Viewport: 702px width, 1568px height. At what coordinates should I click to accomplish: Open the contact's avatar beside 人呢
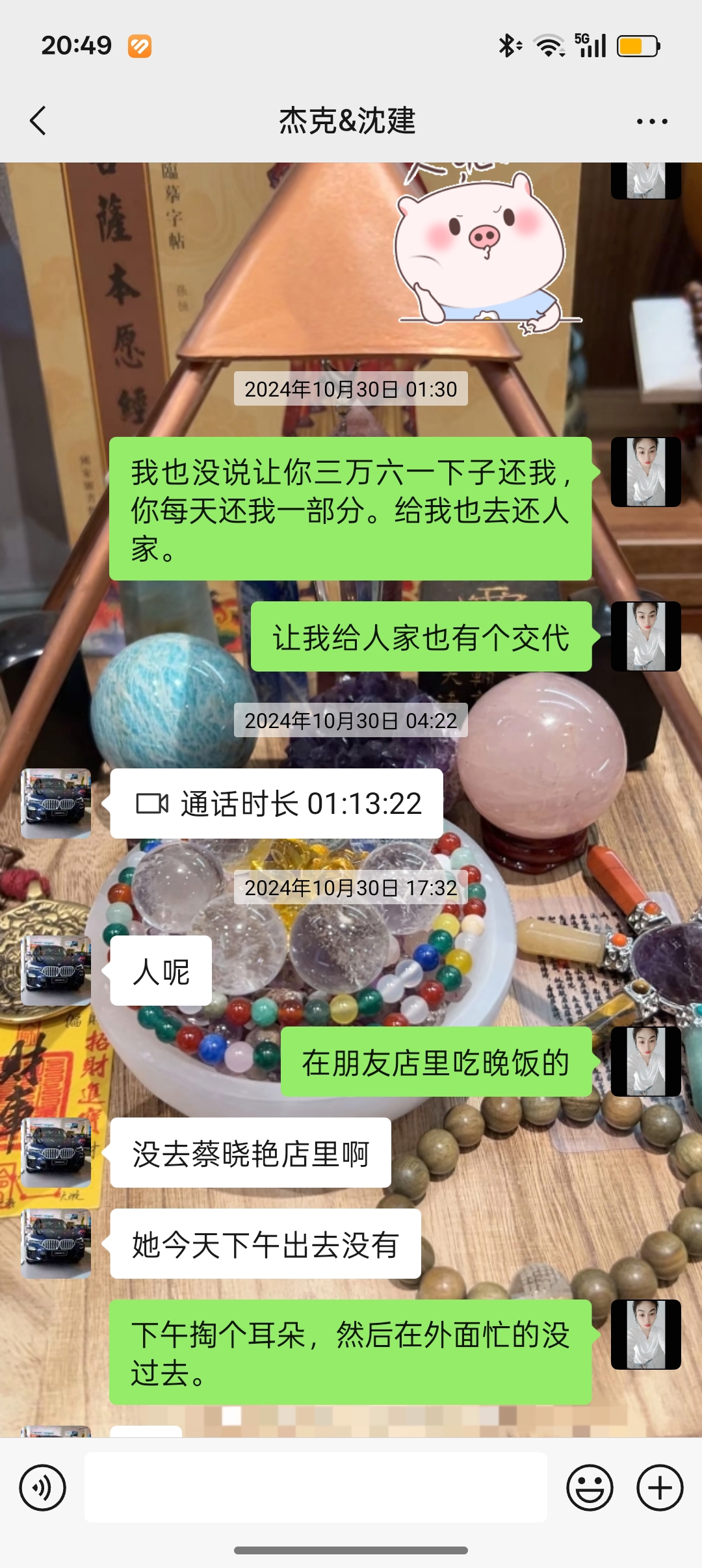point(56,971)
